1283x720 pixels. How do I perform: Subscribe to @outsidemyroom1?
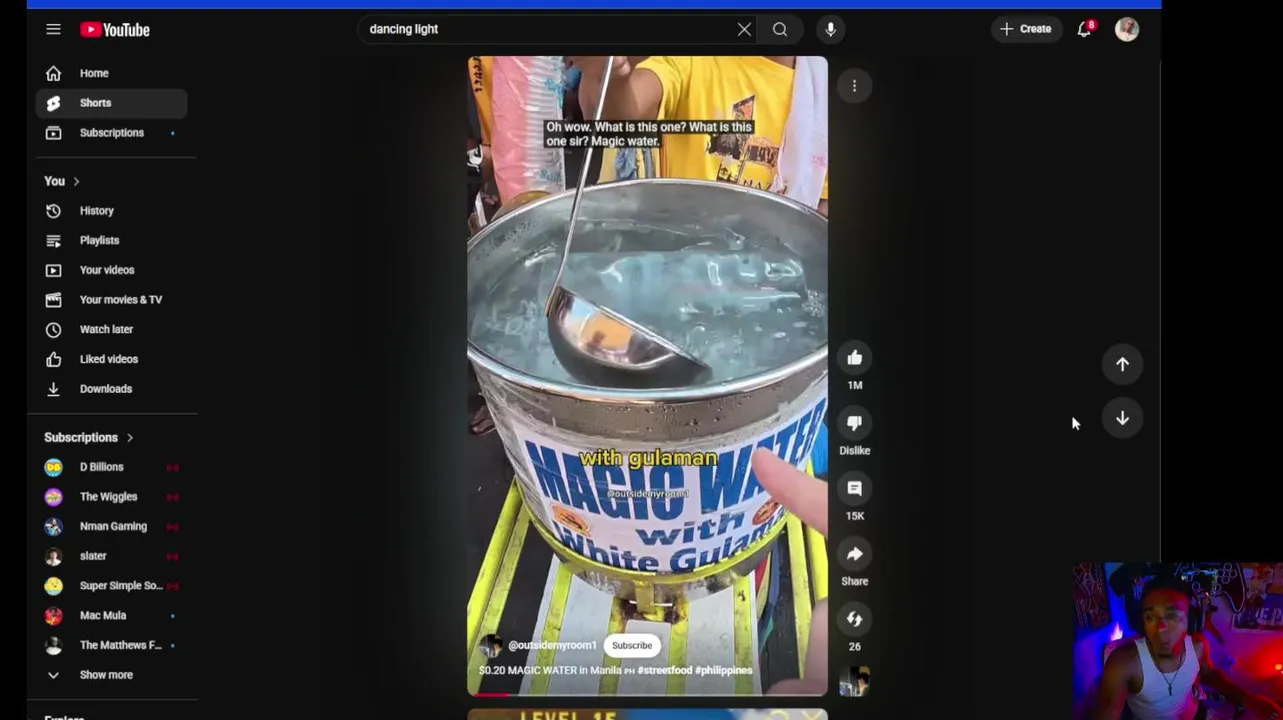[x=632, y=645]
